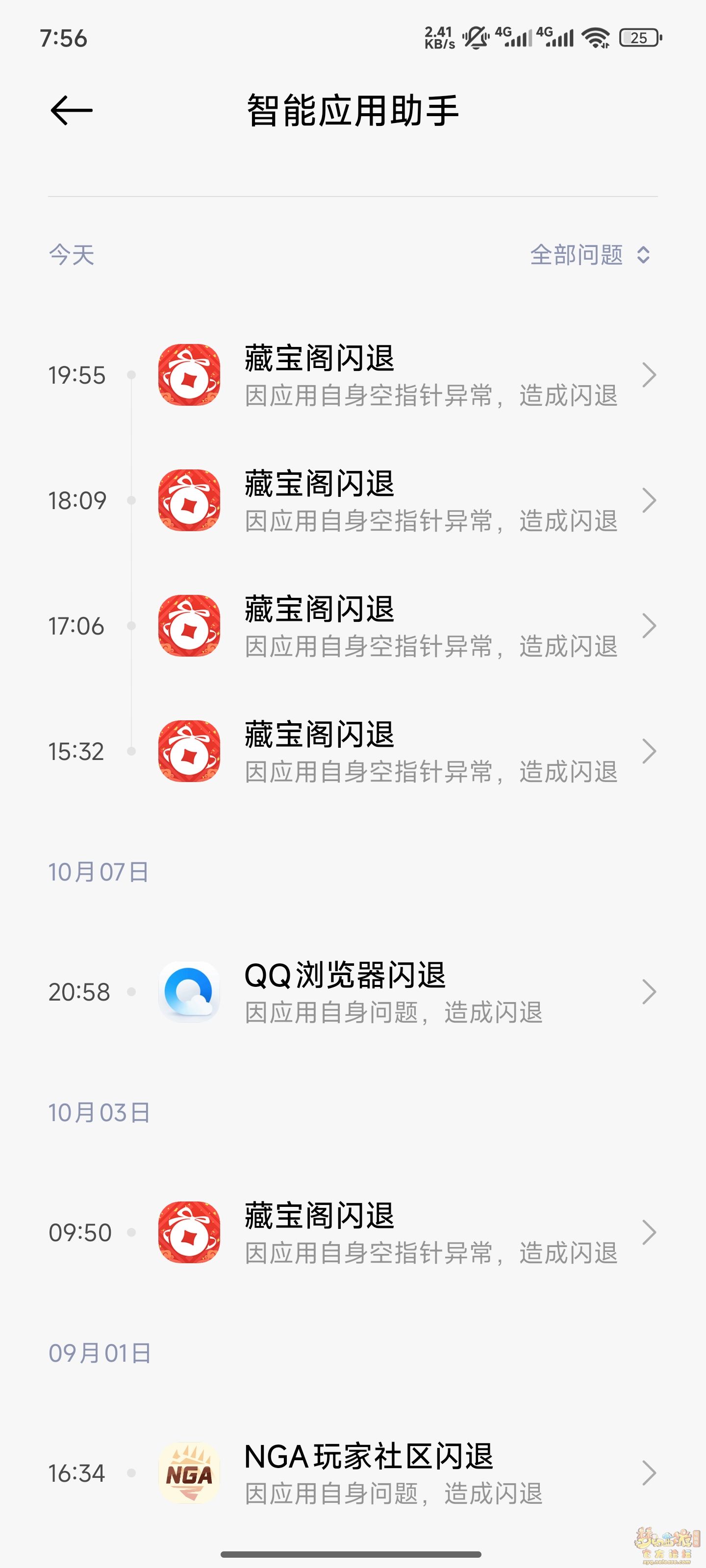This screenshot has height=1568, width=706.
Task: Go back from 智能应用助手
Action: [71, 110]
